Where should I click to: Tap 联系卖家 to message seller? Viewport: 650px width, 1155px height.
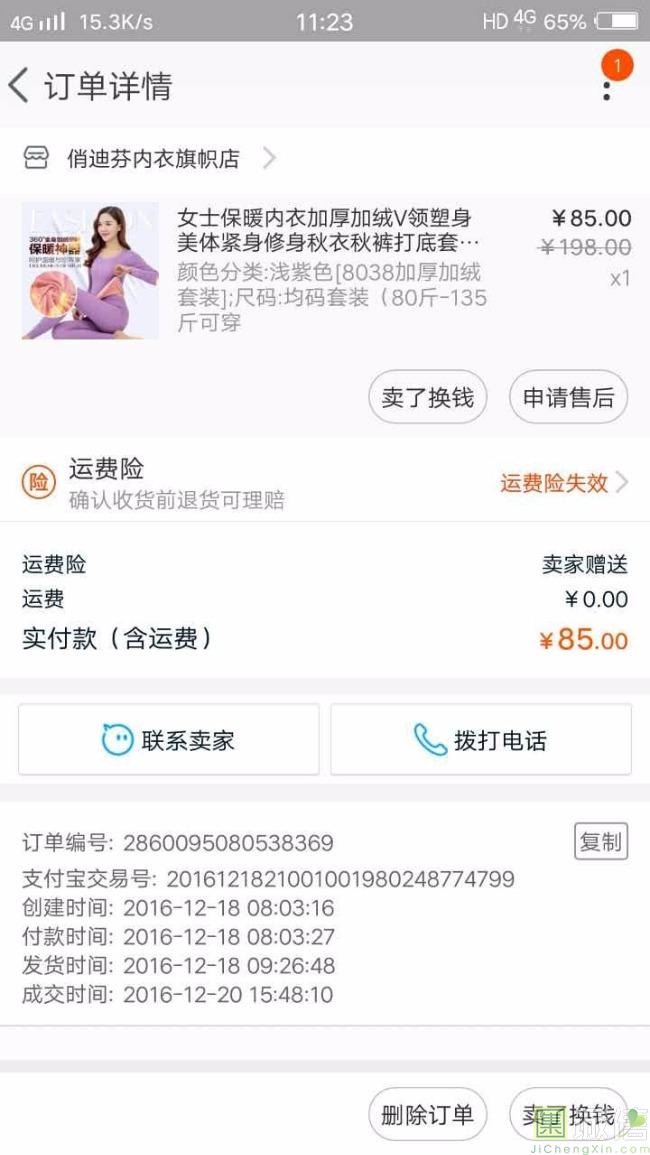pyautogui.click(x=168, y=740)
